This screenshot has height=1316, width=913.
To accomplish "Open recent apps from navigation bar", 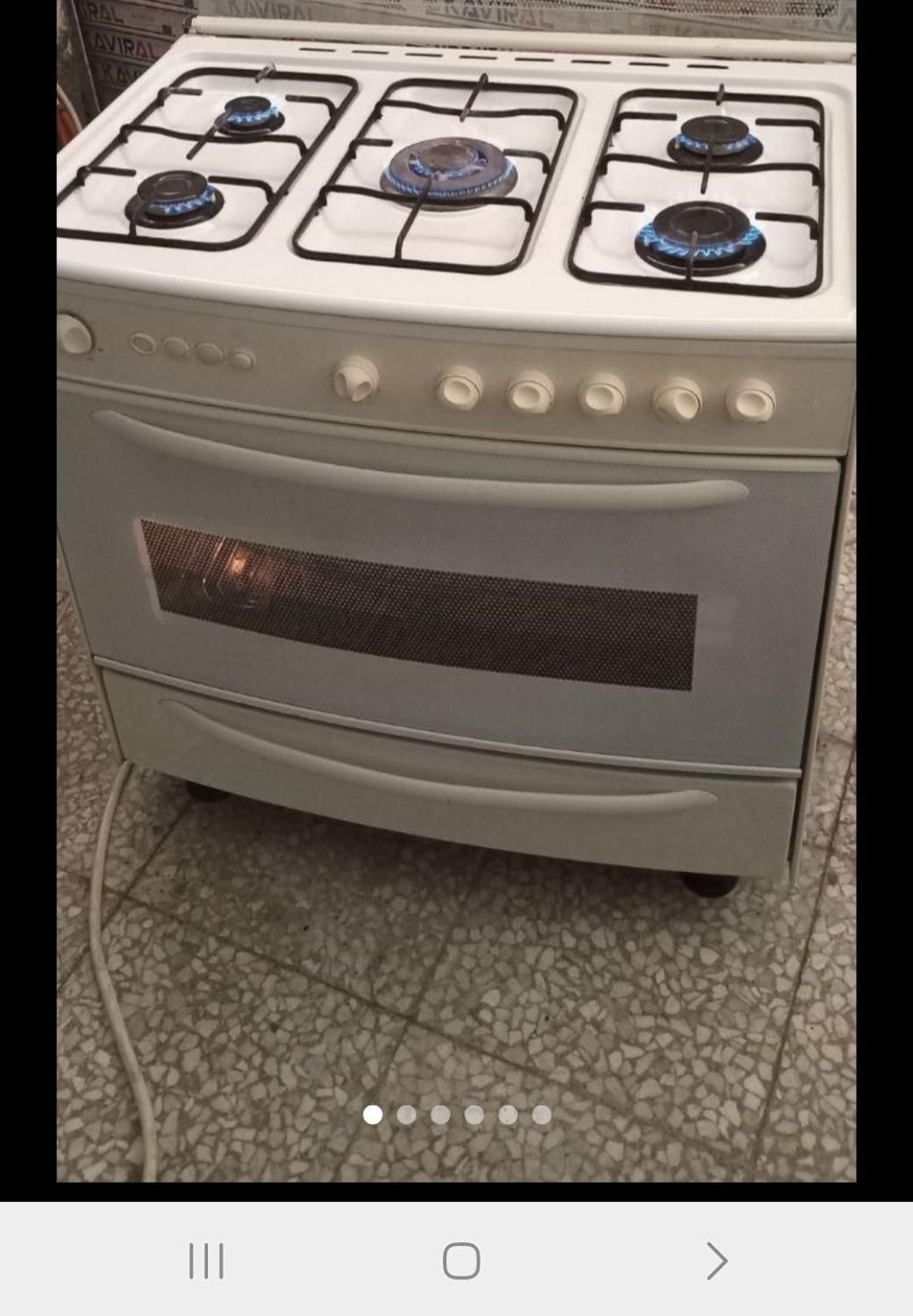I will [207, 1261].
